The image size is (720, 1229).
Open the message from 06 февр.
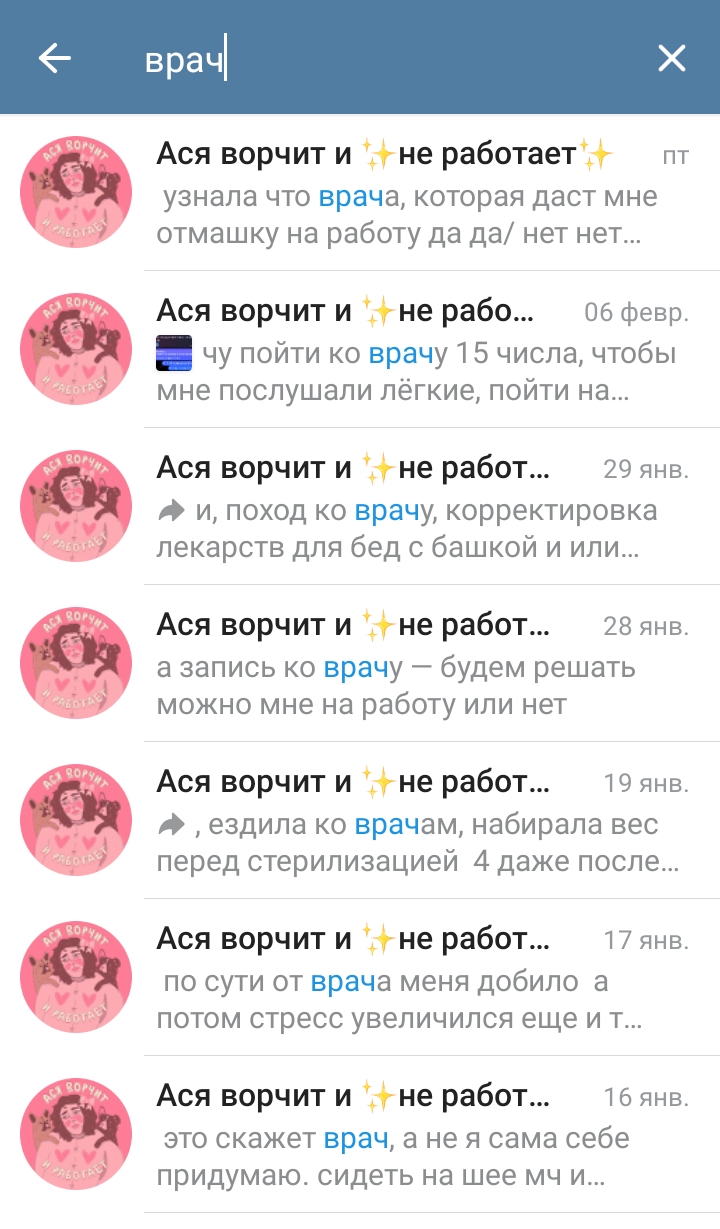[400, 351]
